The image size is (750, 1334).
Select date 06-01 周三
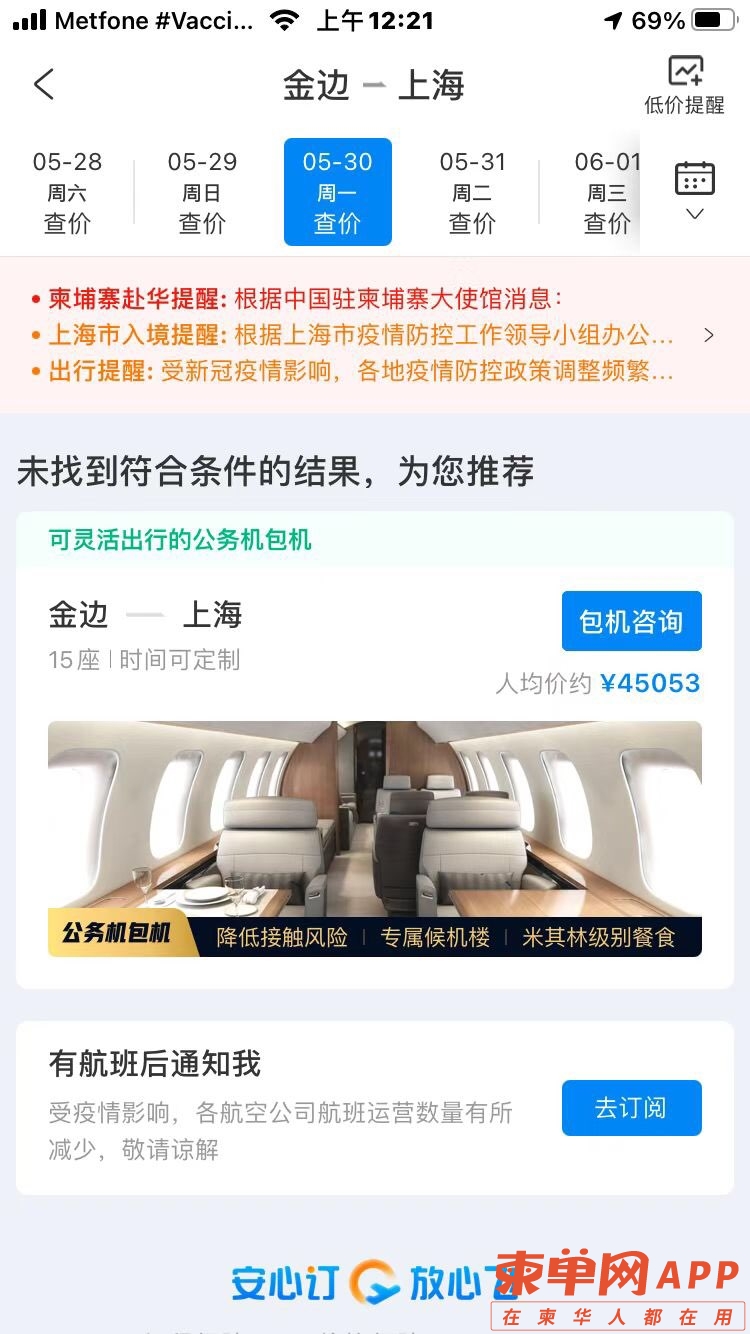click(606, 192)
